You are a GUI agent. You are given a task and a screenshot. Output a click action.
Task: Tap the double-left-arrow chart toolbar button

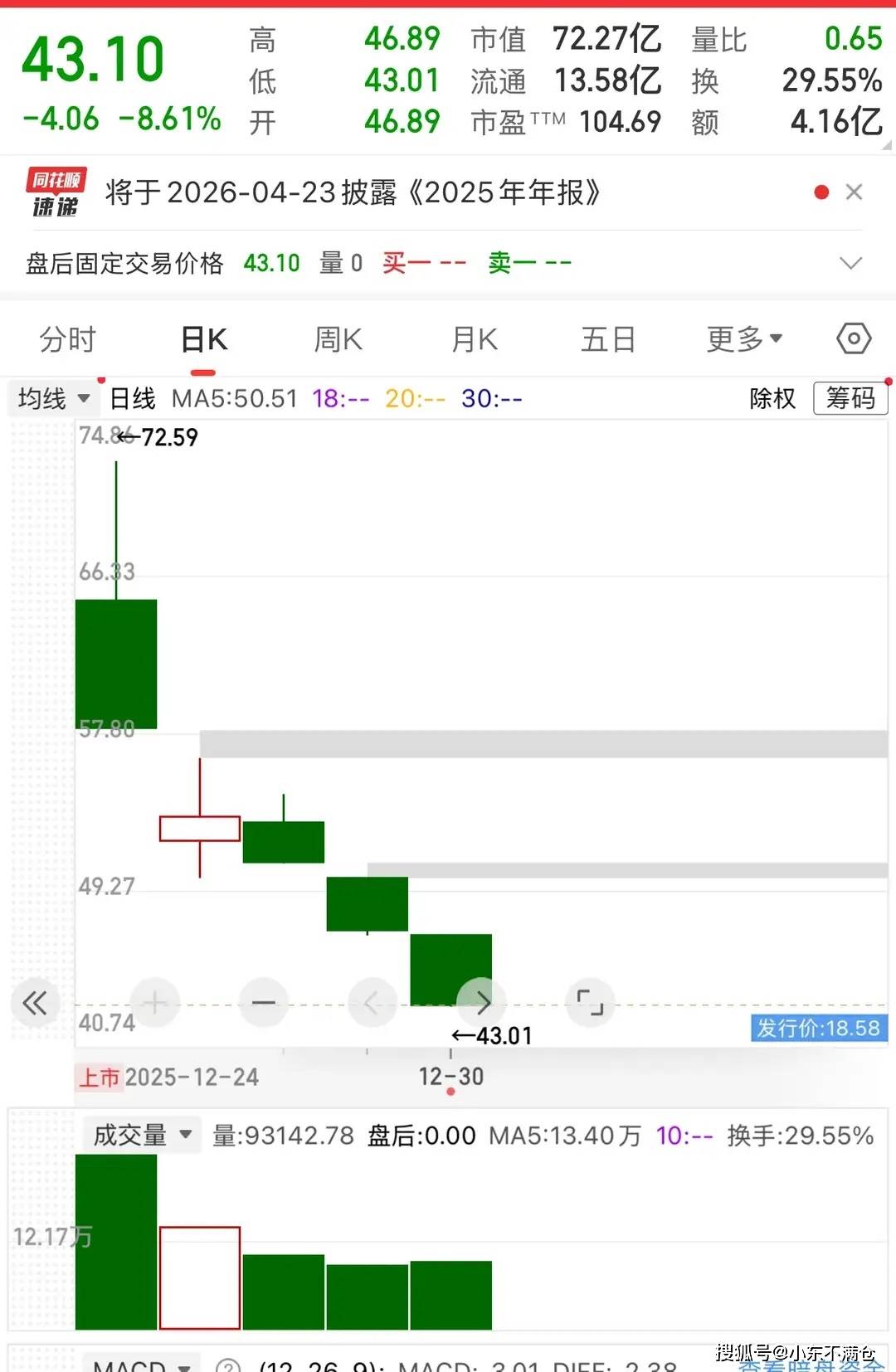click(x=35, y=1003)
